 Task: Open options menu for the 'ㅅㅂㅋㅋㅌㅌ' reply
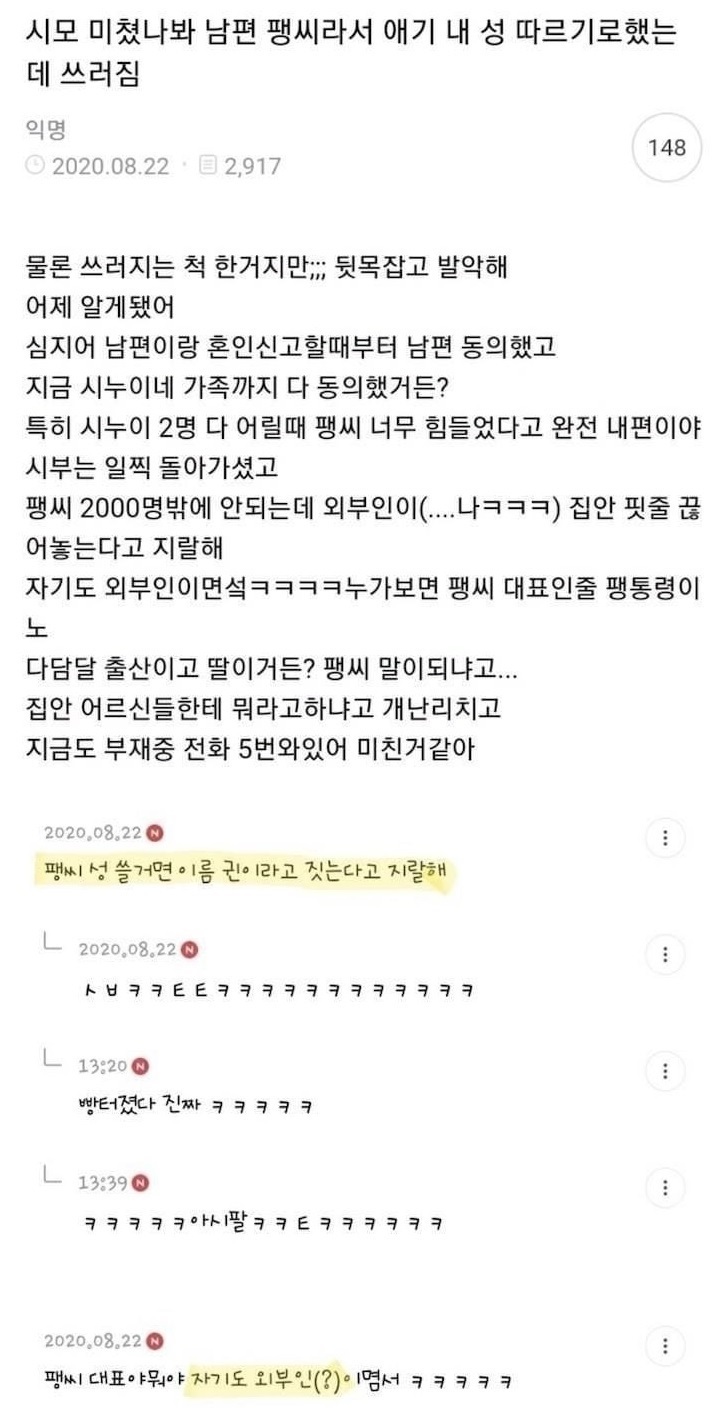(665, 953)
